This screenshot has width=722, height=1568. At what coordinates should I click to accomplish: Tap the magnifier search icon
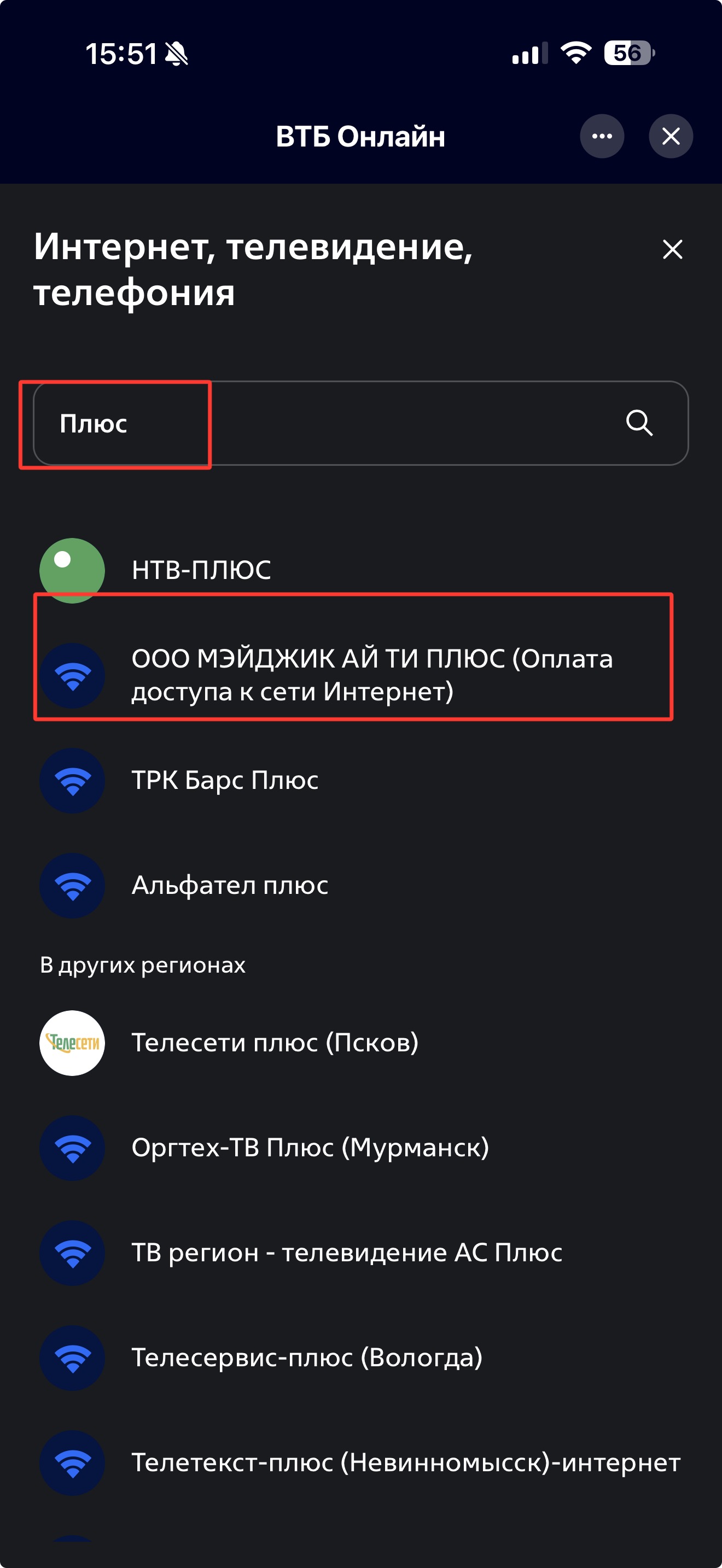coord(639,423)
